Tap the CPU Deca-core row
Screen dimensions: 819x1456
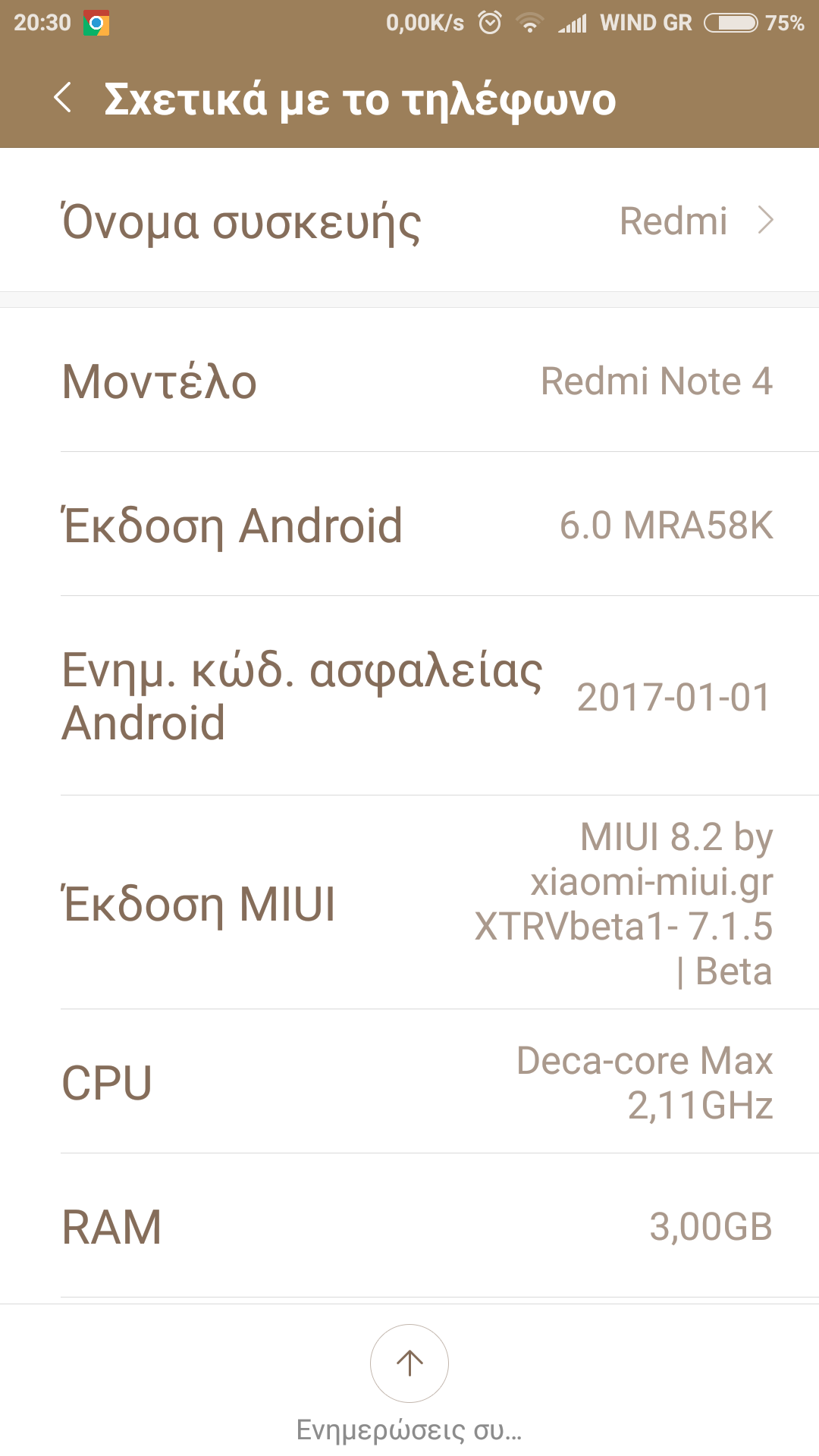[409, 1082]
